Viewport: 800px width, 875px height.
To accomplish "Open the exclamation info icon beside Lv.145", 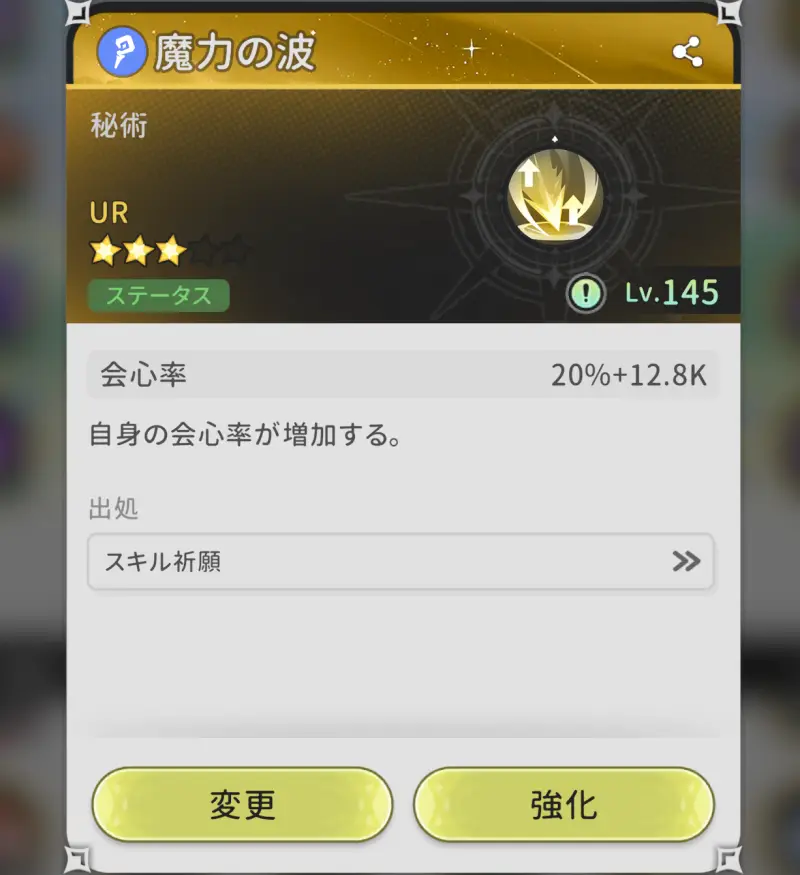I will pos(586,293).
